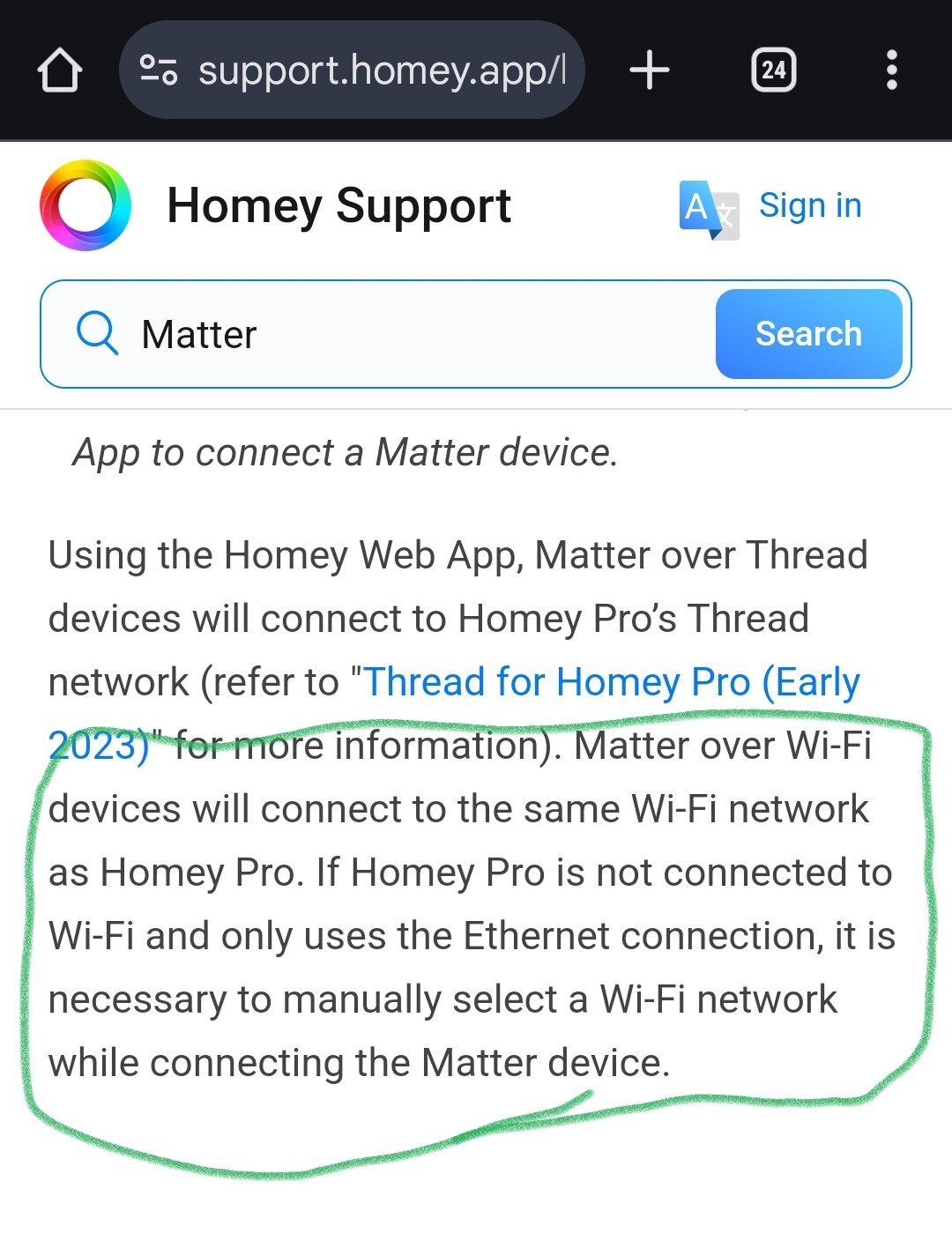Viewport: 952px width, 1233px height.
Task: Tap Sign in
Action: [x=810, y=205]
